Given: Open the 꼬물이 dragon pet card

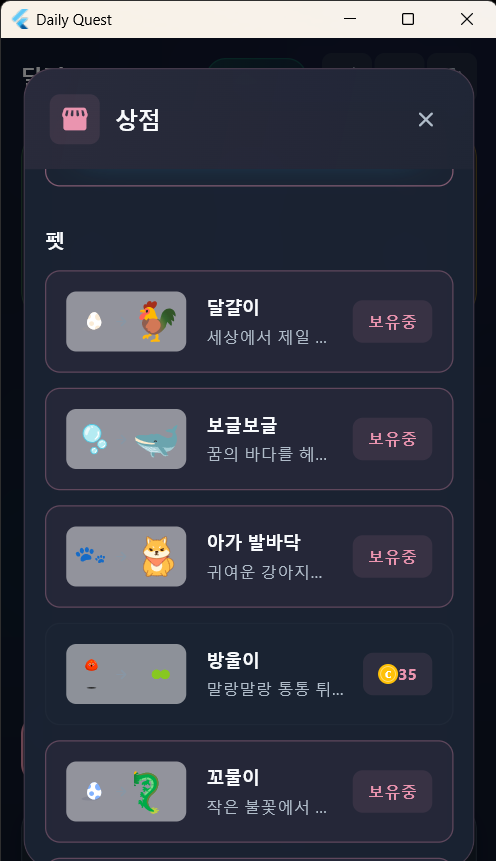Looking at the screenshot, I should (249, 791).
